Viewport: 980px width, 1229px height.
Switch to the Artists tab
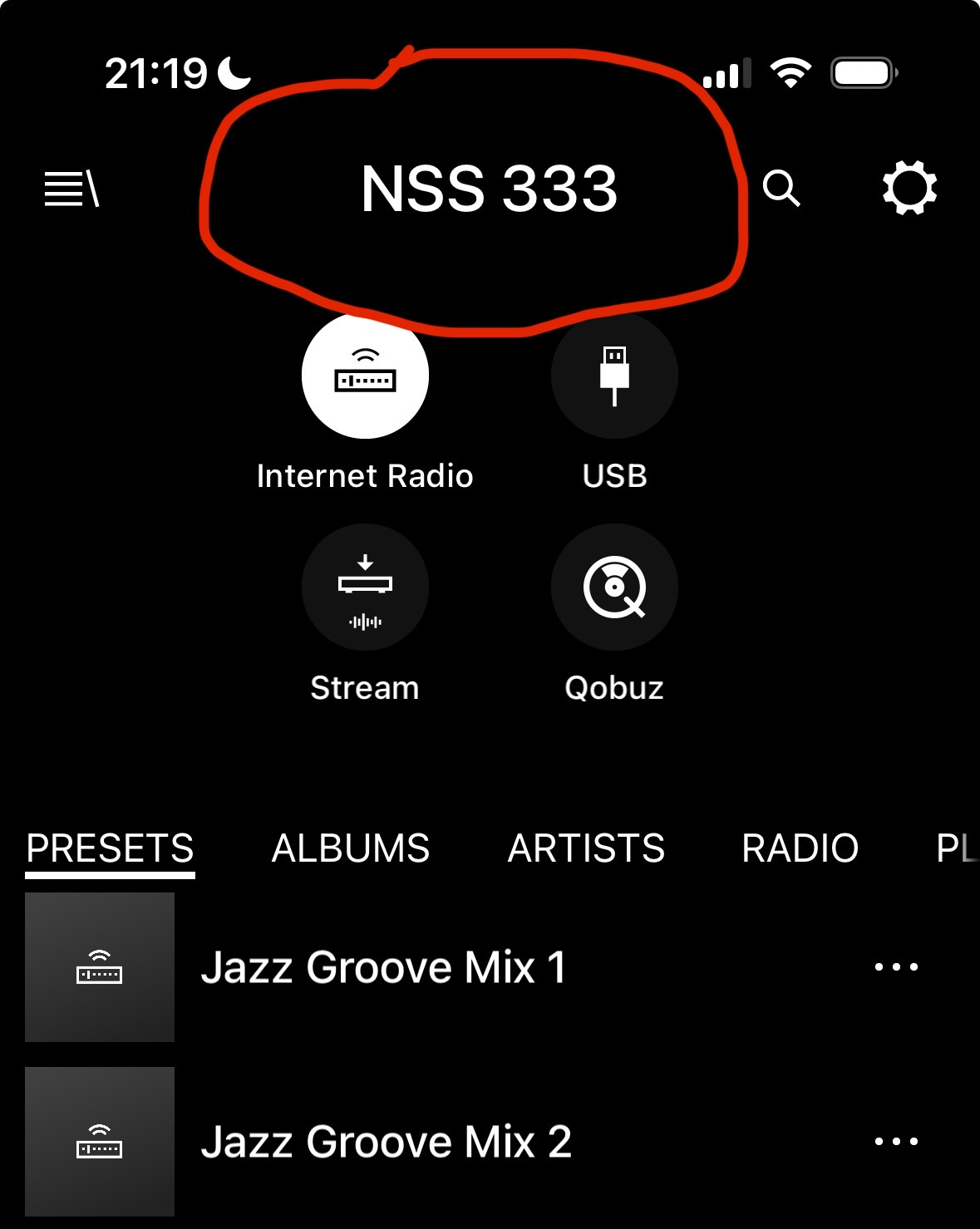(x=586, y=848)
